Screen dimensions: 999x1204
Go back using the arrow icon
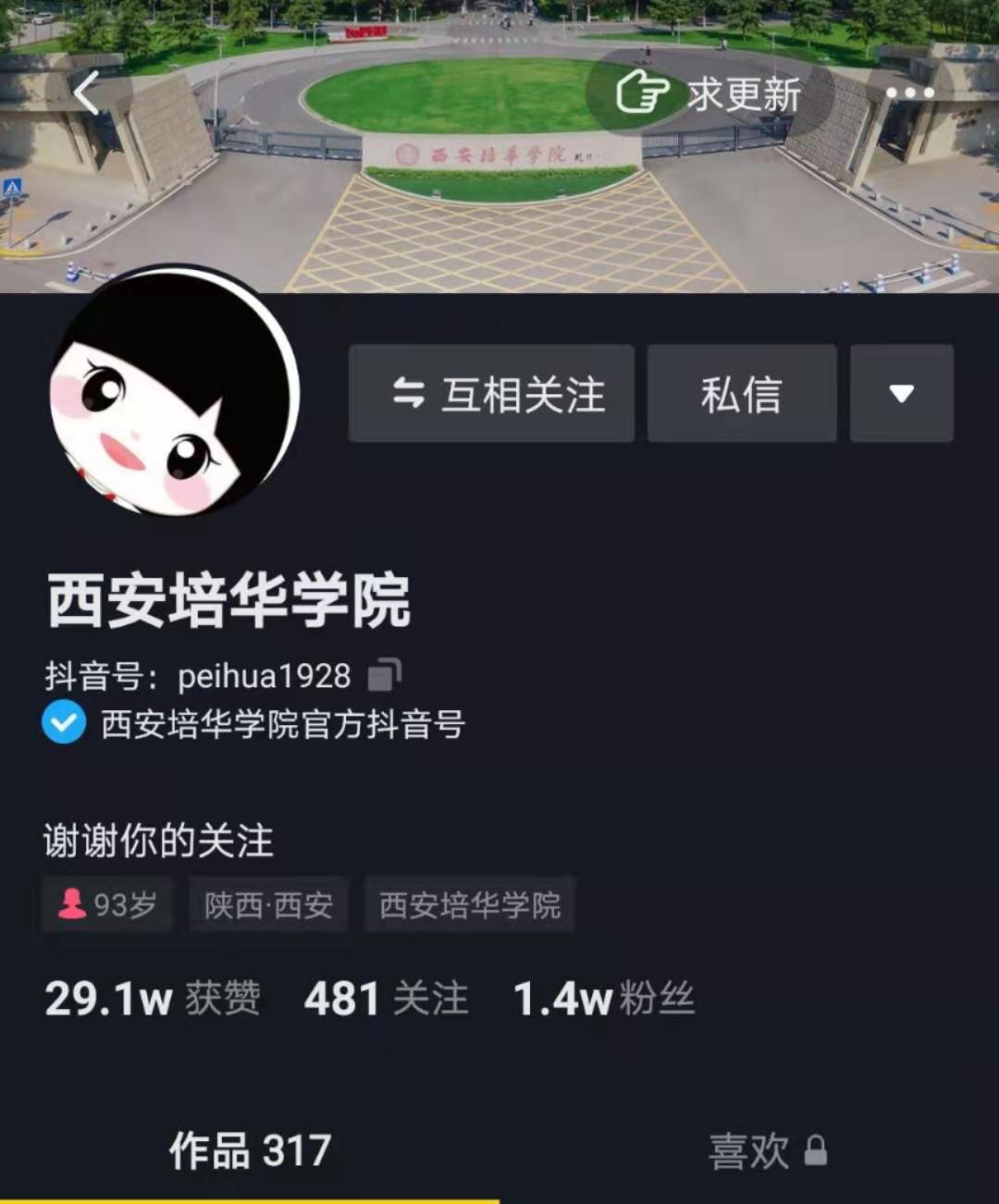[88, 93]
